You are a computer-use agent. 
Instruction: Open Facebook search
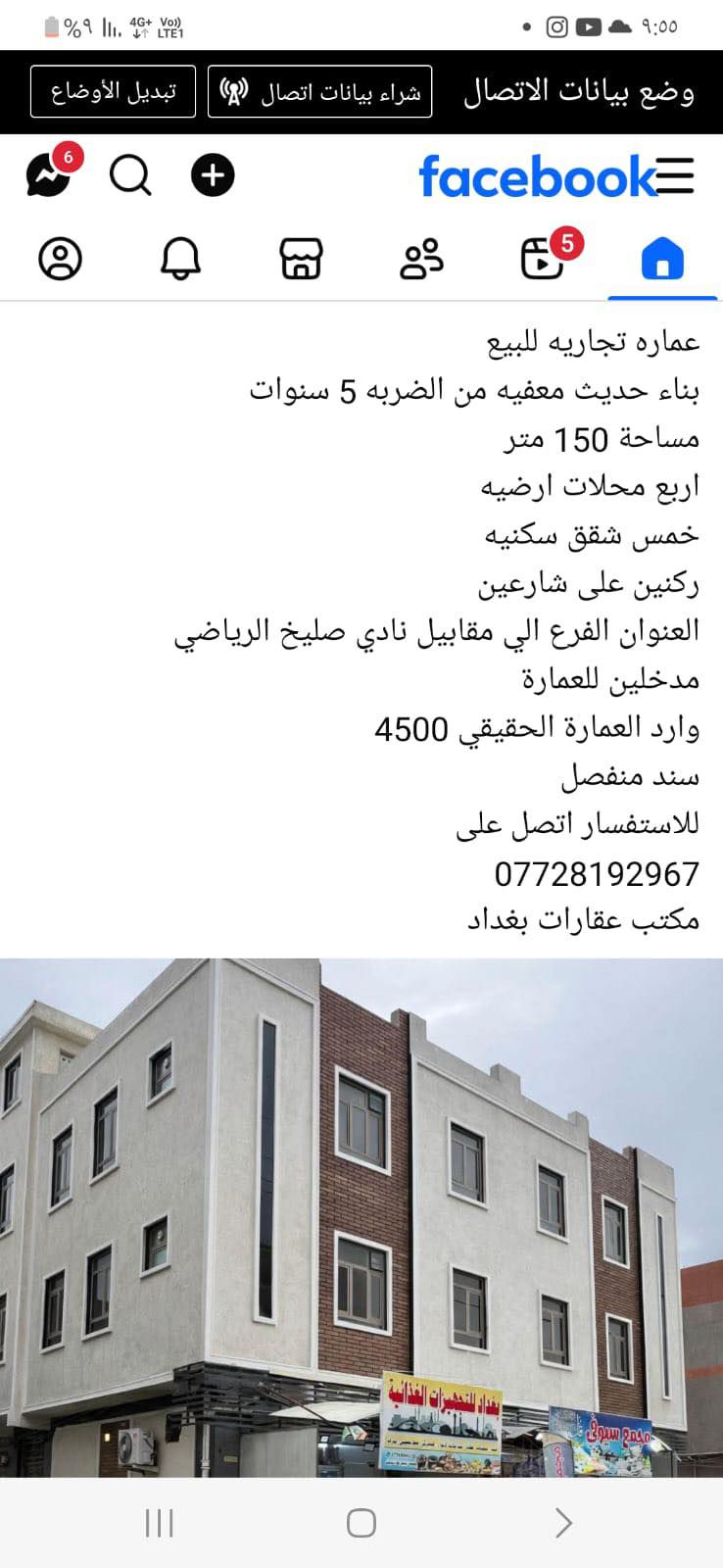[x=130, y=176]
